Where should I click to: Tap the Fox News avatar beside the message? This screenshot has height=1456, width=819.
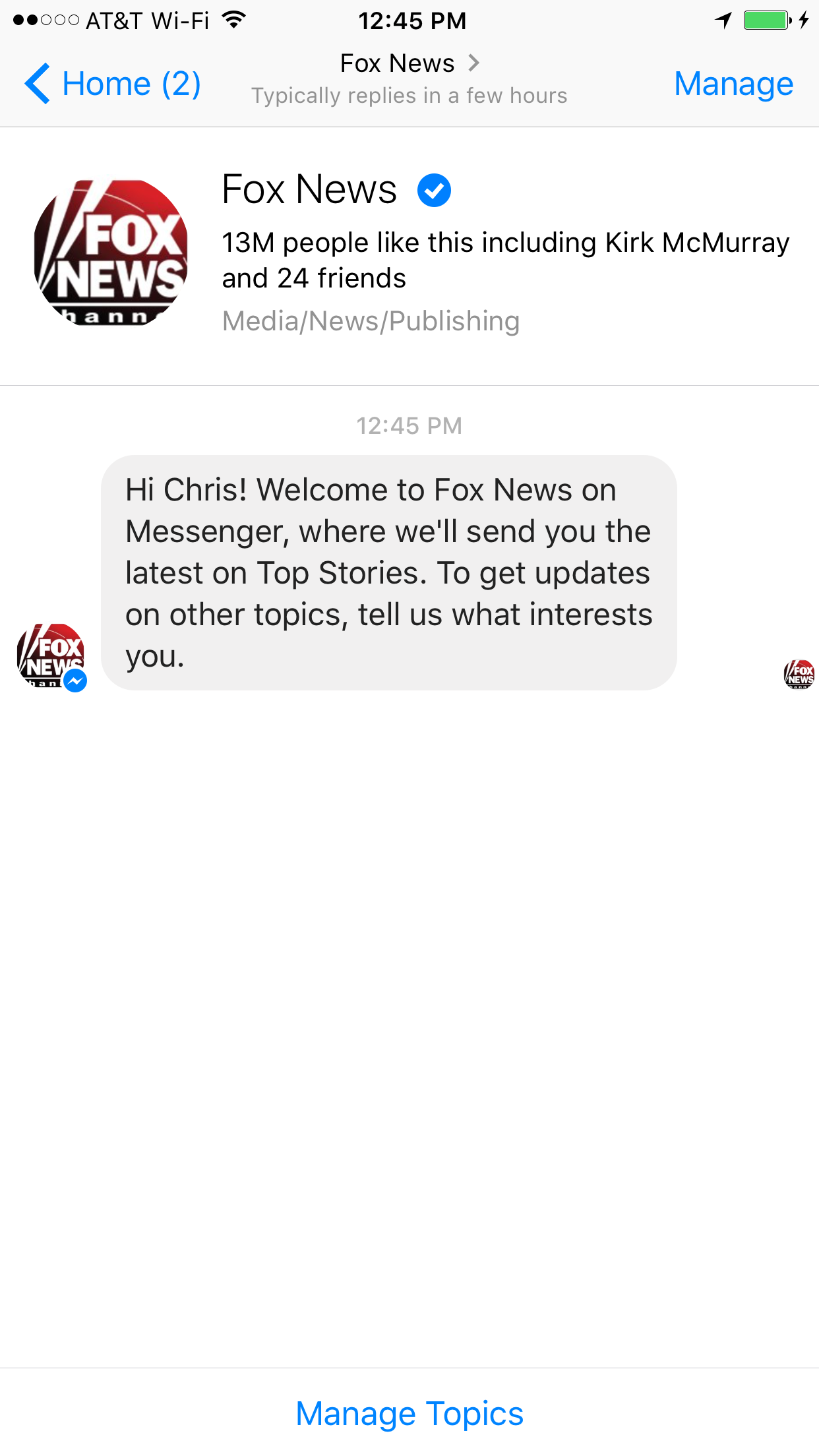point(51,656)
